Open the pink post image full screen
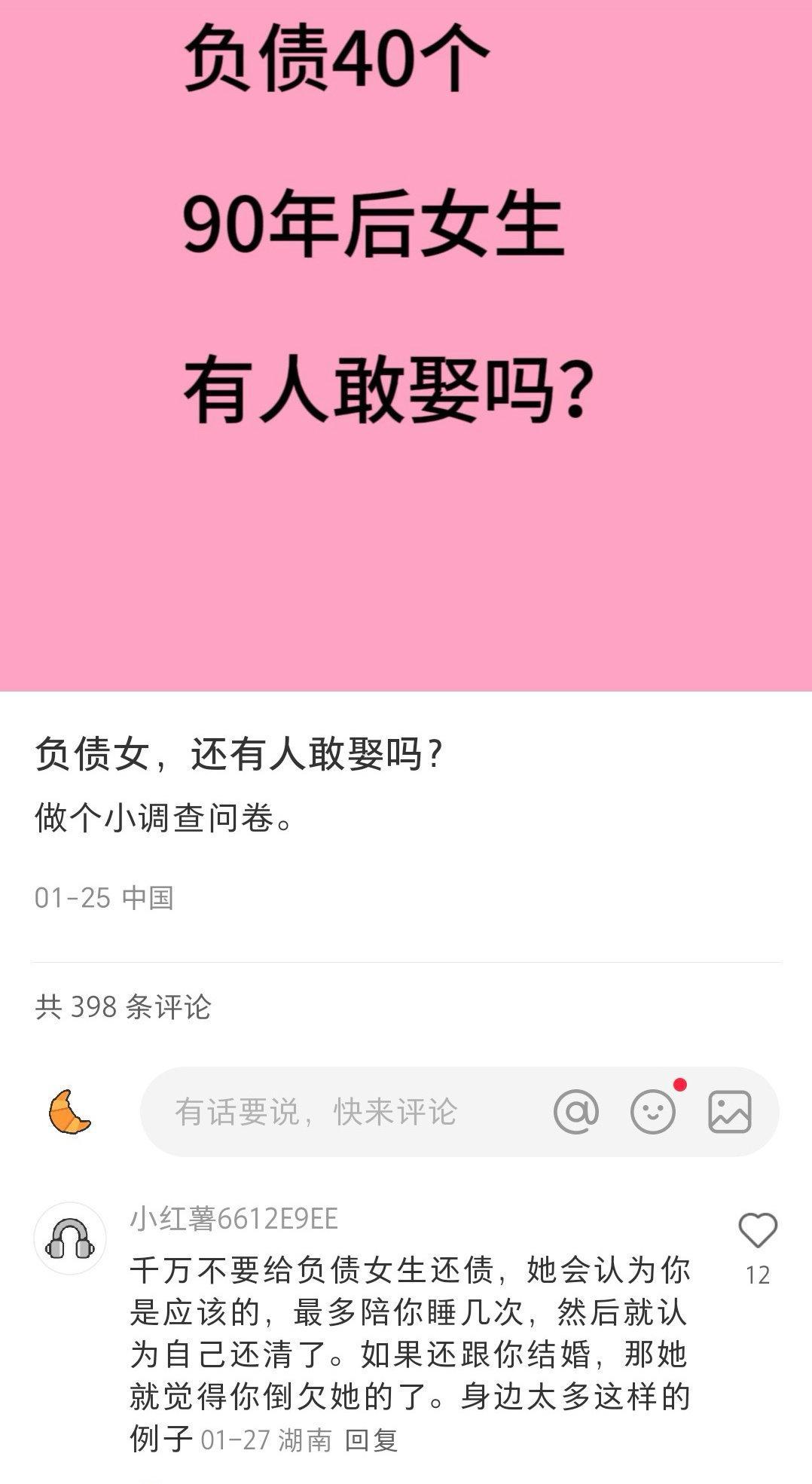This screenshot has height=1484, width=812. coord(406,345)
